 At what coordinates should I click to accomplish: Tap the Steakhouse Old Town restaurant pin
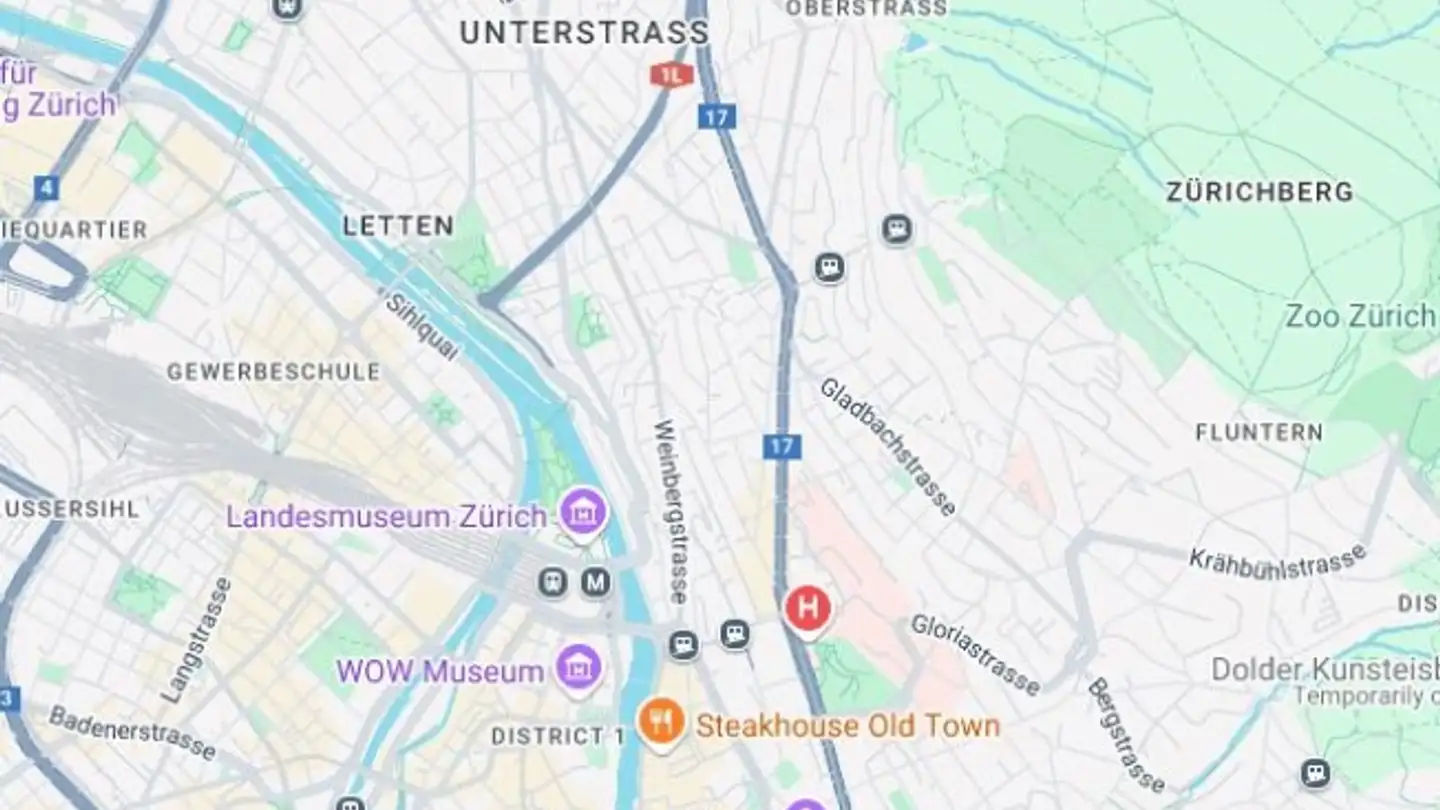[661, 723]
